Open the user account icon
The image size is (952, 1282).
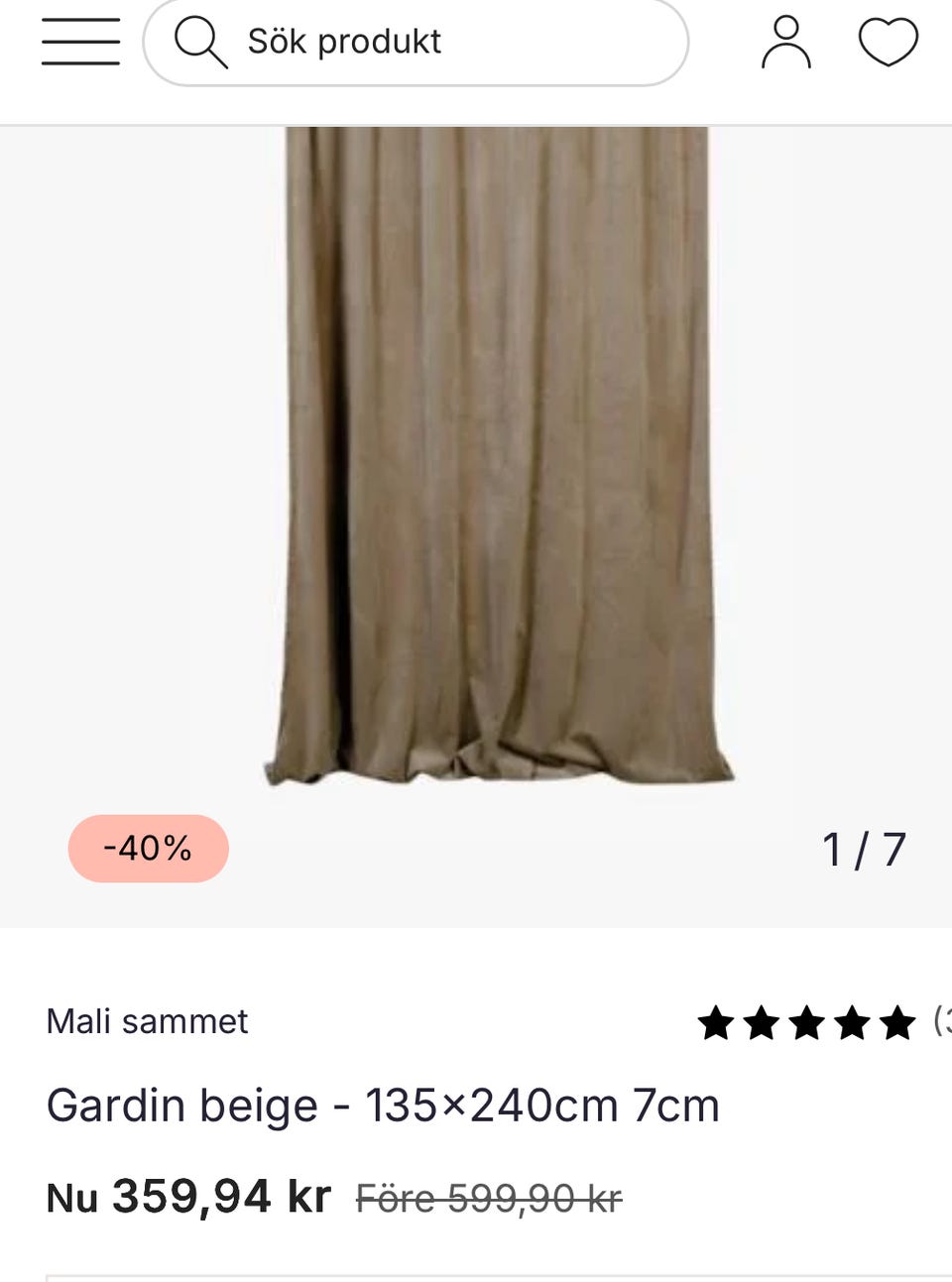point(785,42)
